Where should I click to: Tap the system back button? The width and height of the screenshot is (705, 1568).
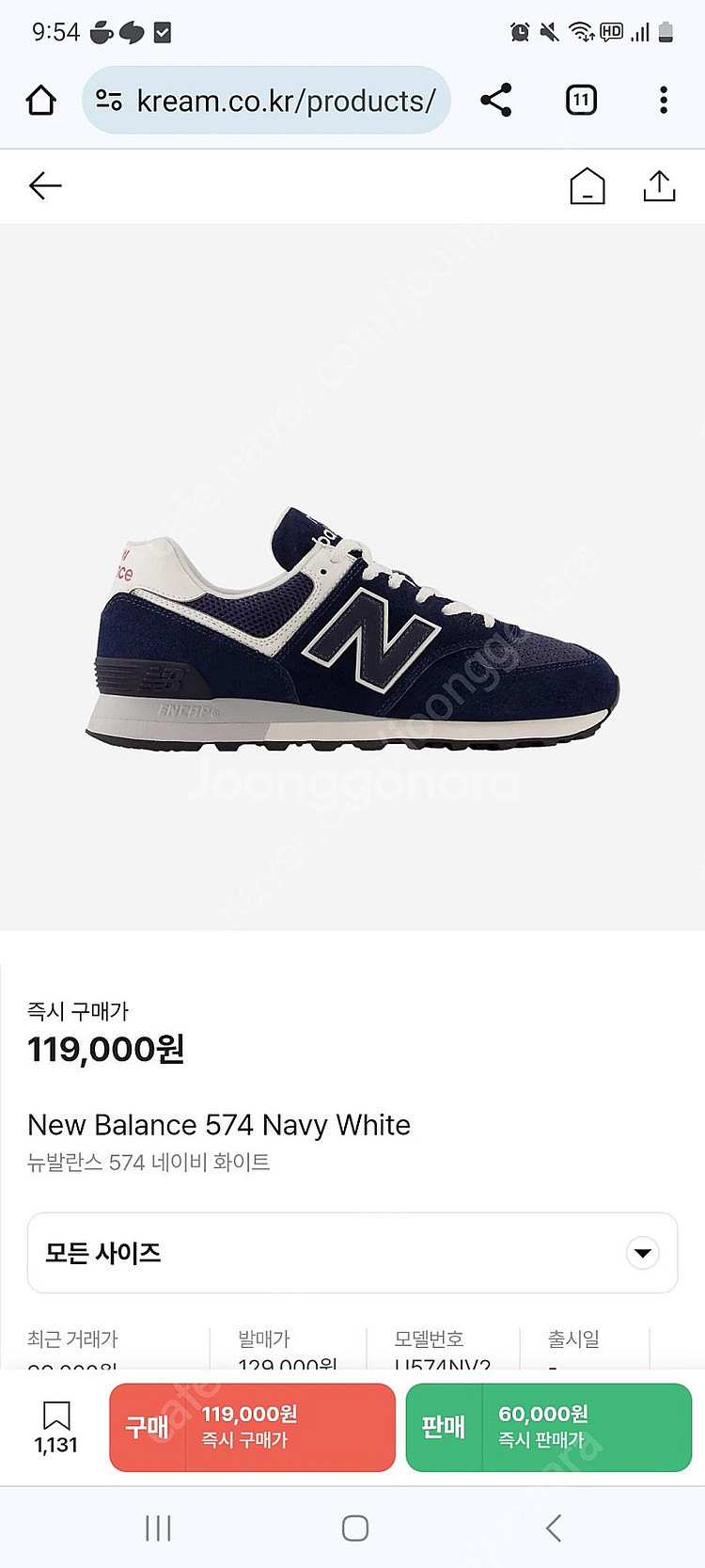pos(554,1528)
